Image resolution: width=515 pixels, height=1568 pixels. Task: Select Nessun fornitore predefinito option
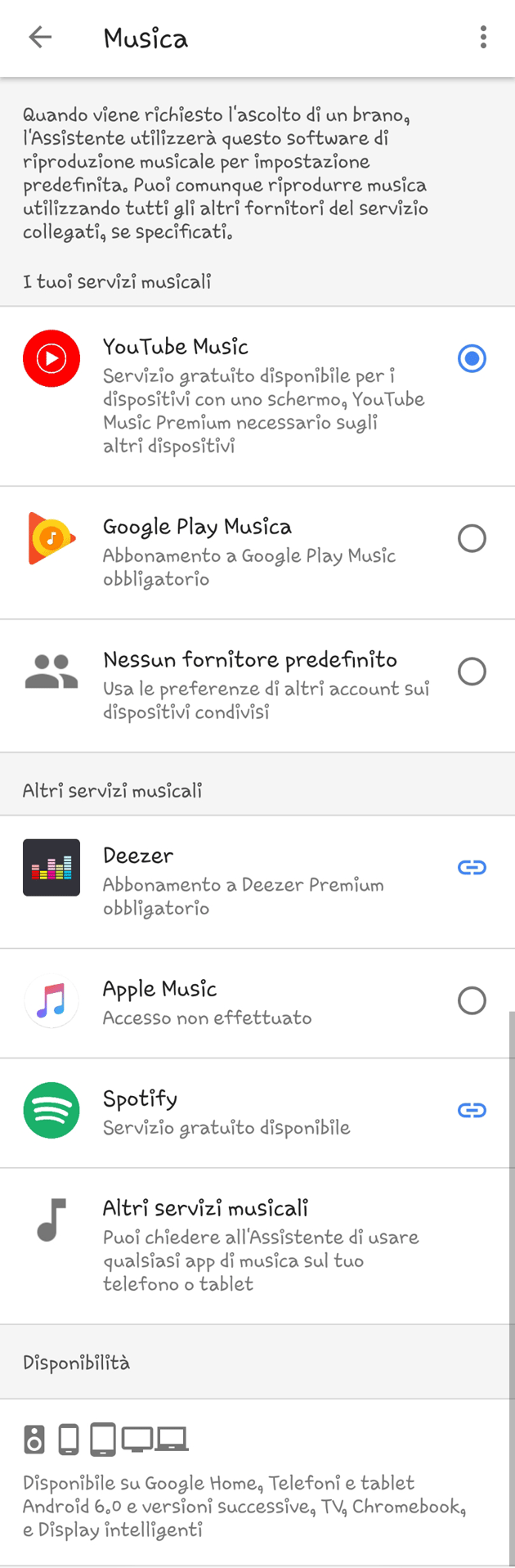[x=472, y=672]
